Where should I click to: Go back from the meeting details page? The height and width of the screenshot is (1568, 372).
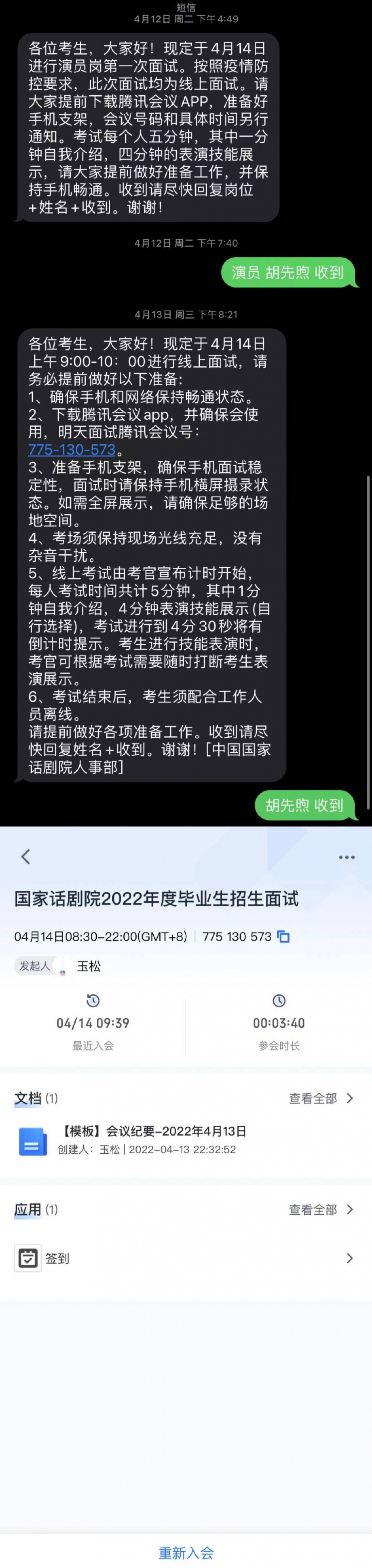26,857
